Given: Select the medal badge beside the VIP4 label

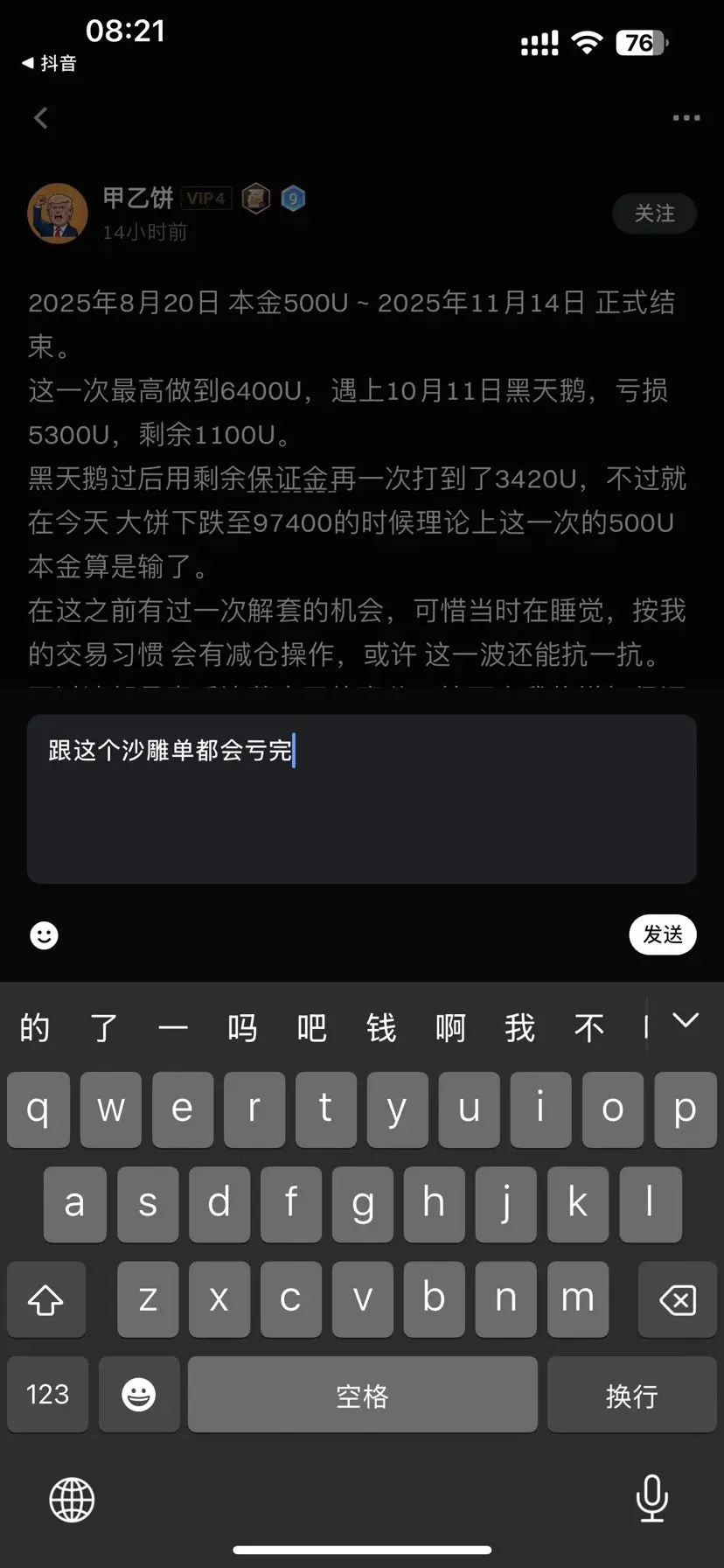Looking at the screenshot, I should 254,199.
